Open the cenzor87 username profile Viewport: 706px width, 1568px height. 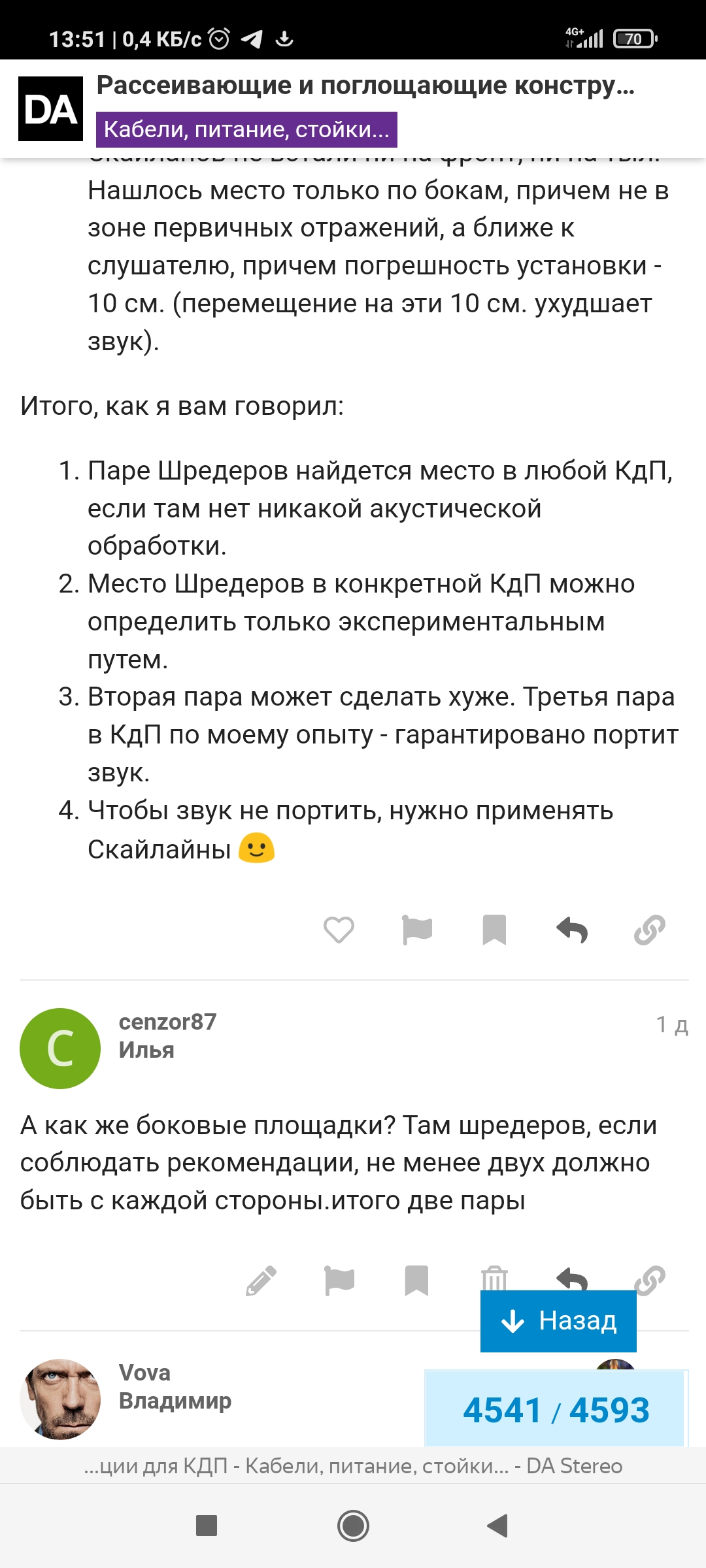167,1021
